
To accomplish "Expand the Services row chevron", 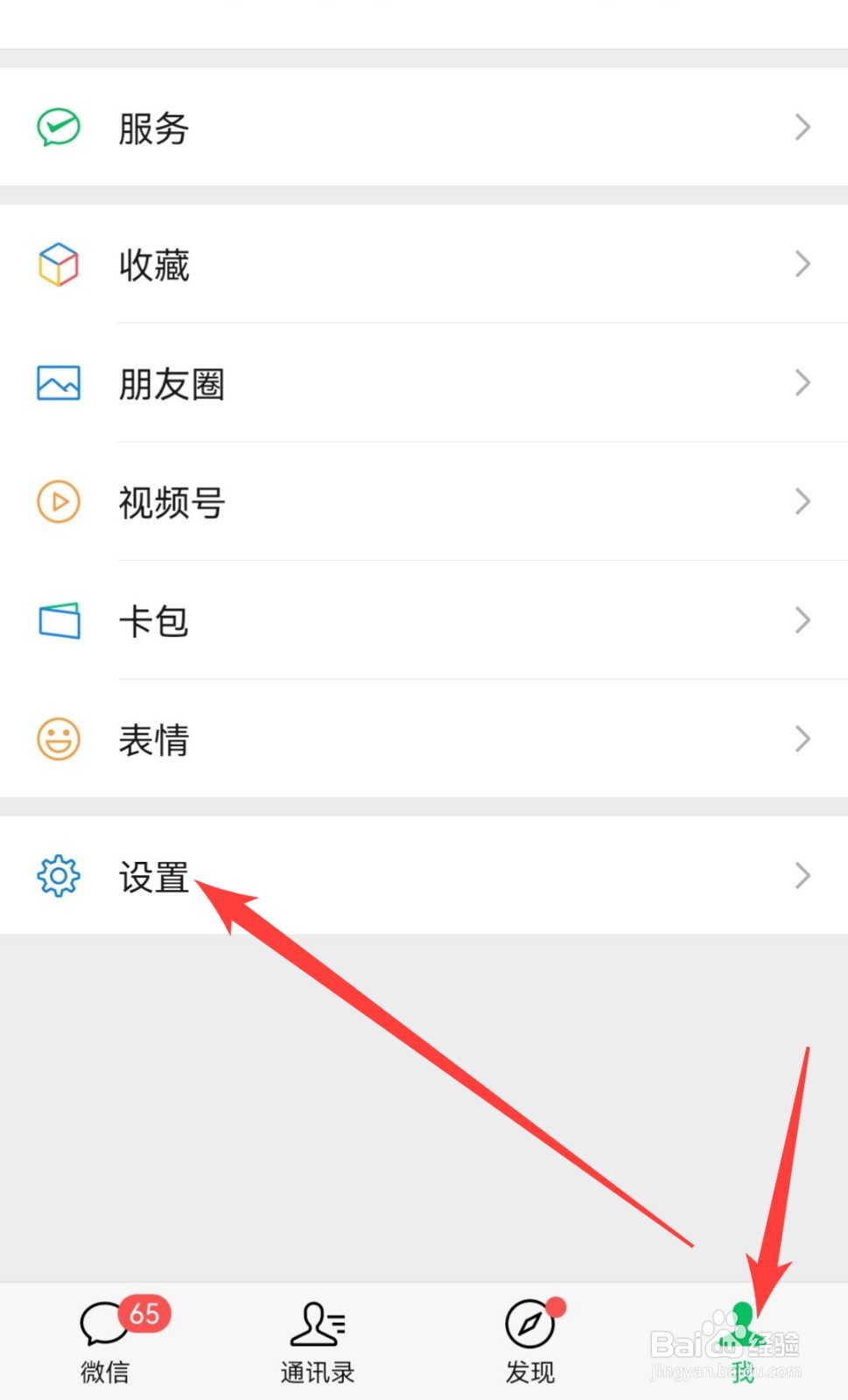I will (x=802, y=127).
